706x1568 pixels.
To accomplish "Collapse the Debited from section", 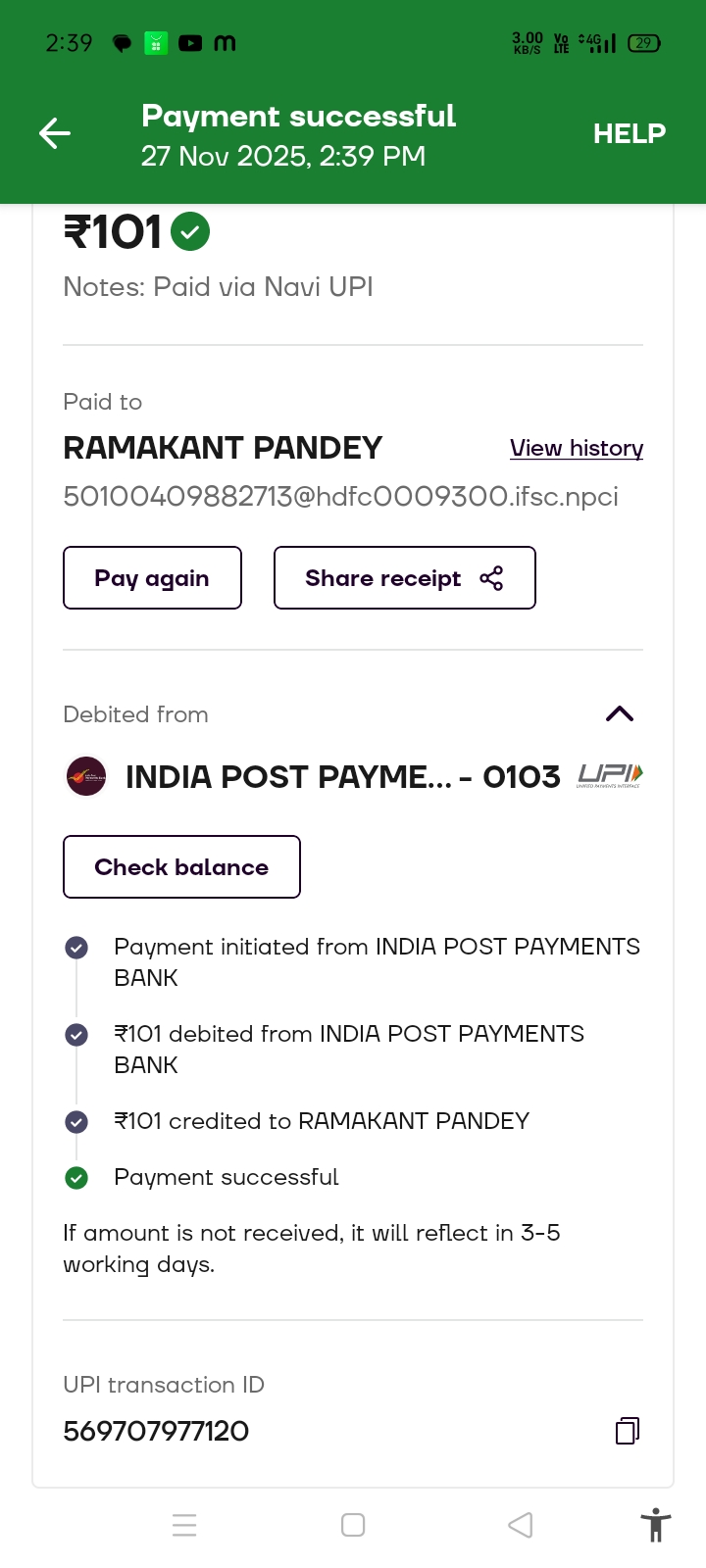I will click(x=620, y=713).
